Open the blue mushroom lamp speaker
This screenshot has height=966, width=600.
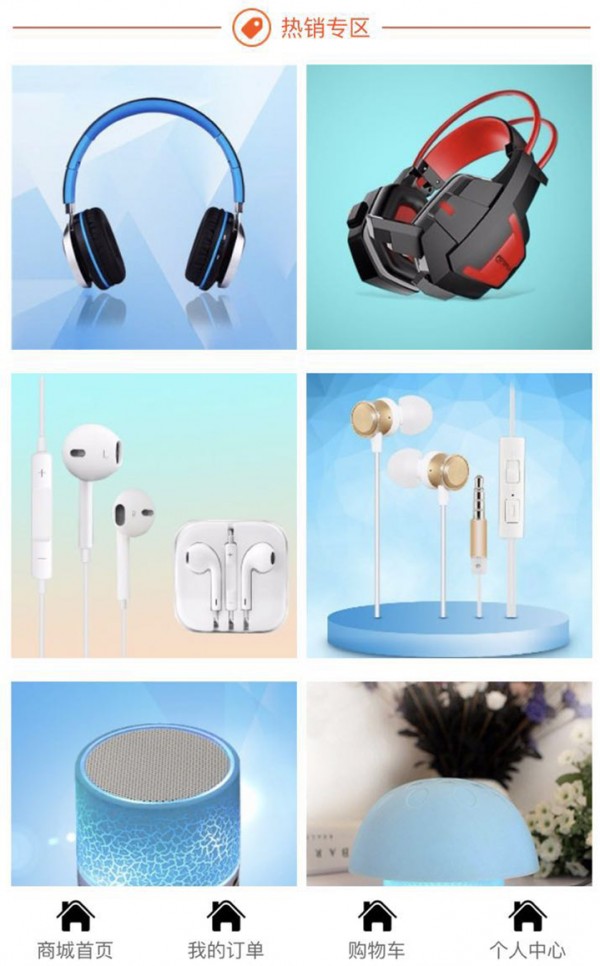click(x=449, y=784)
